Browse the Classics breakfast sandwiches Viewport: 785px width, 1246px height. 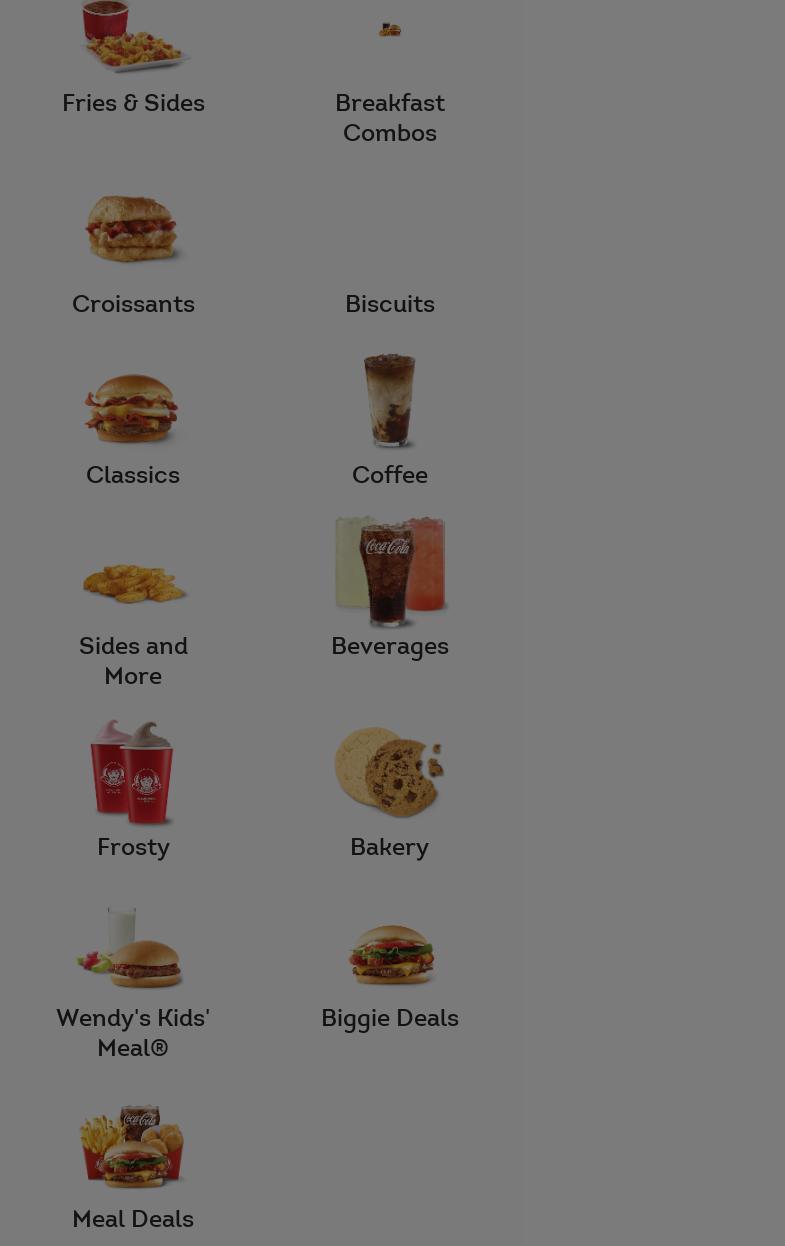(x=133, y=476)
